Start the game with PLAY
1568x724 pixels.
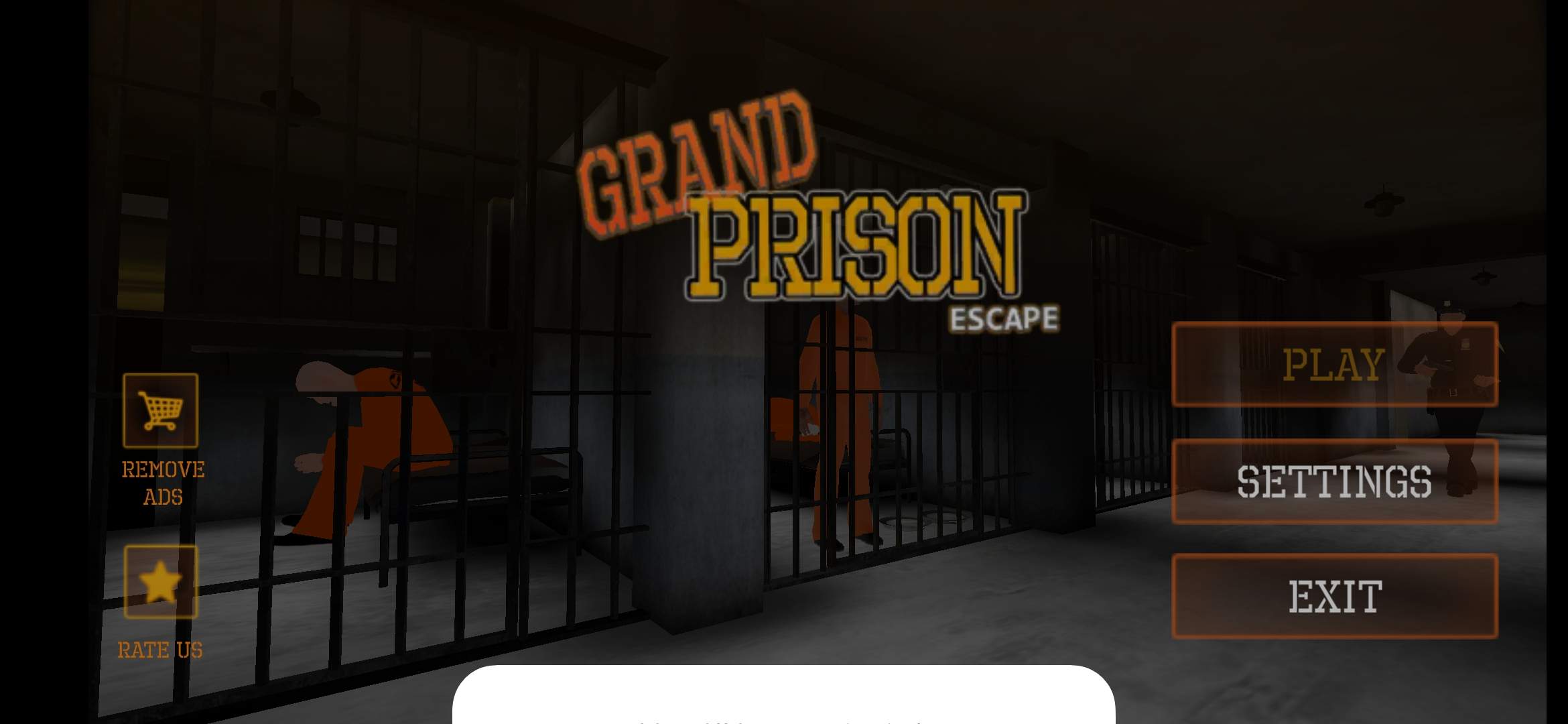1334,364
